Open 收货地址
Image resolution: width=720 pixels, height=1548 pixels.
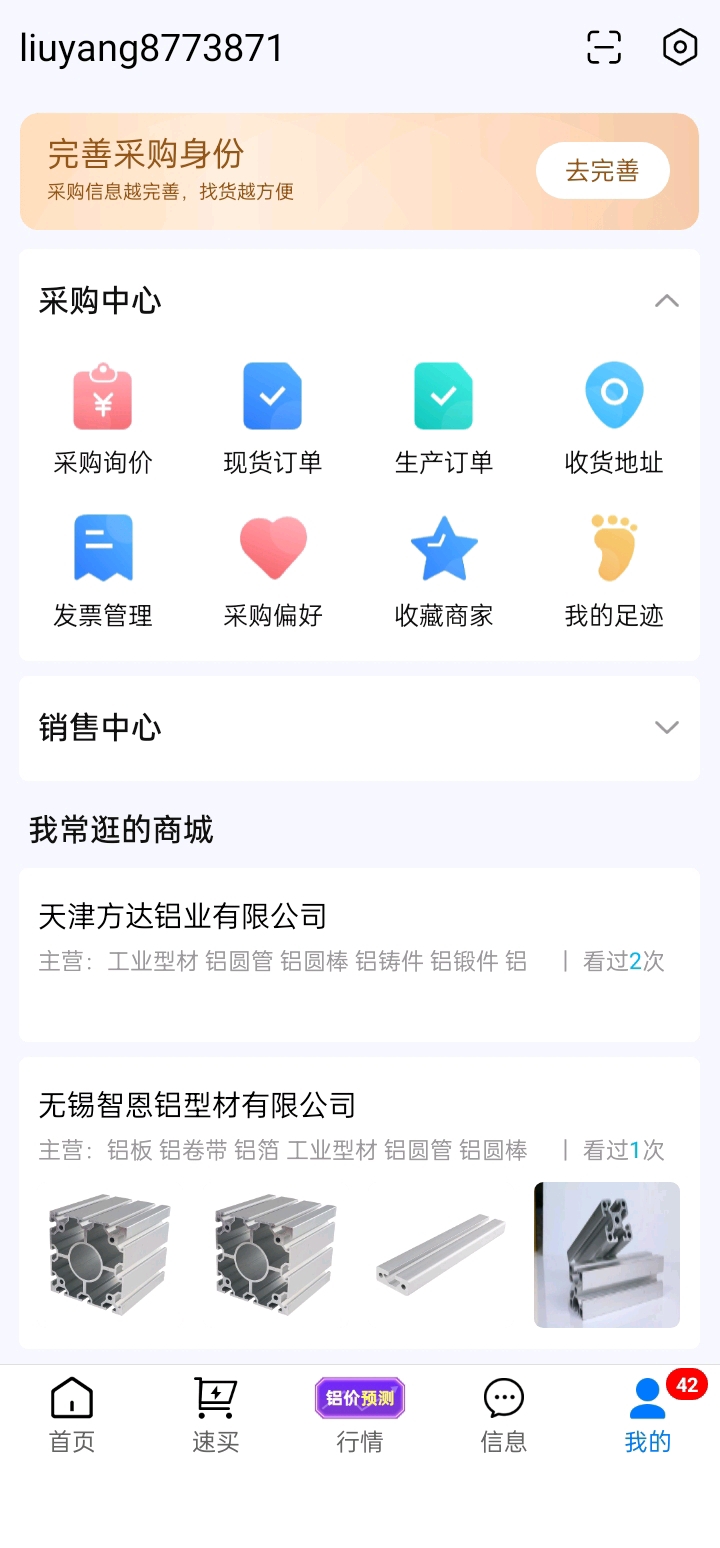[x=614, y=420]
